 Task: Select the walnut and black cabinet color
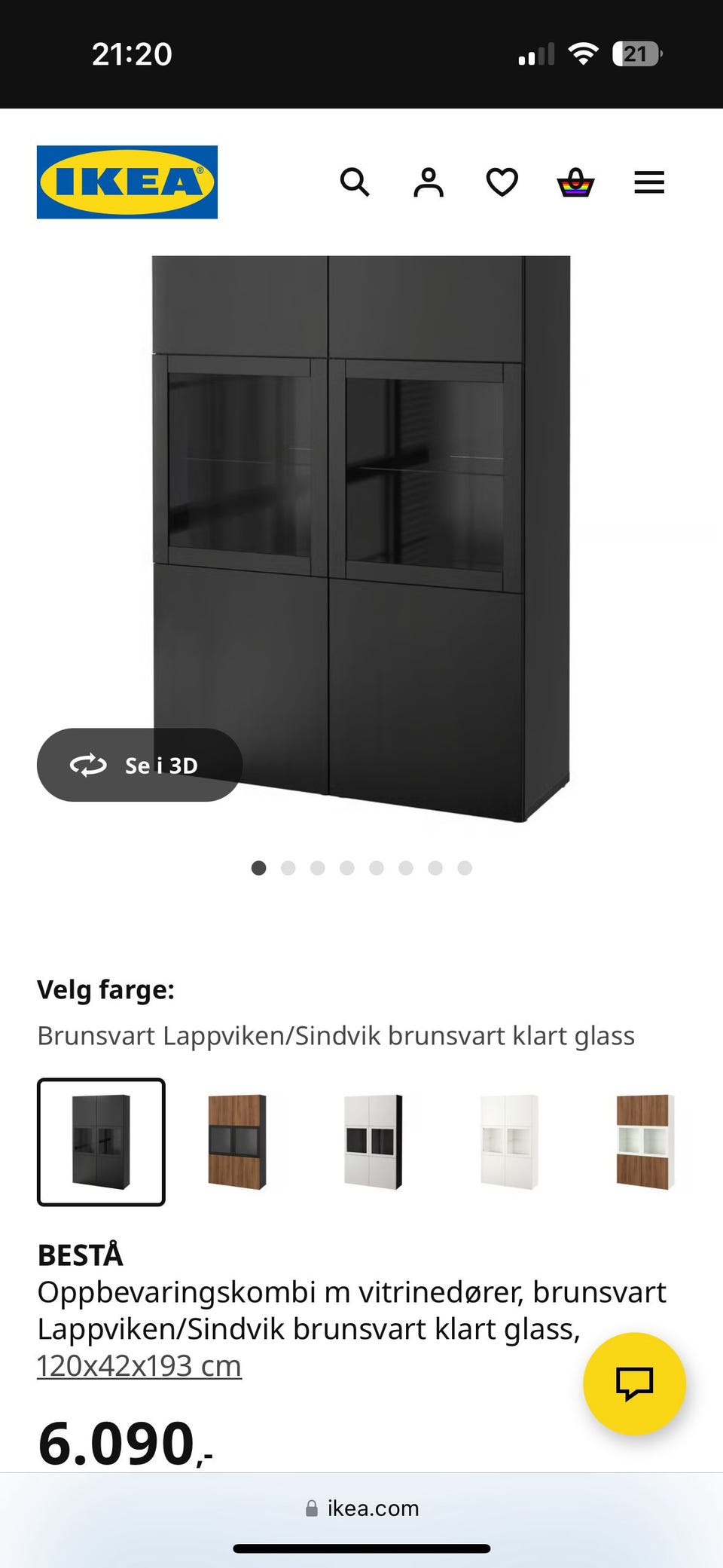236,1142
